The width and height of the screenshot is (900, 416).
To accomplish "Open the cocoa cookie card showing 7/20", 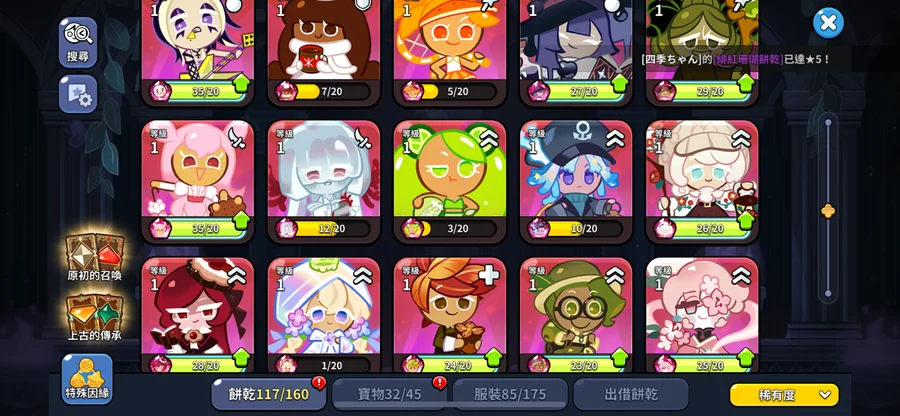I will [324, 52].
